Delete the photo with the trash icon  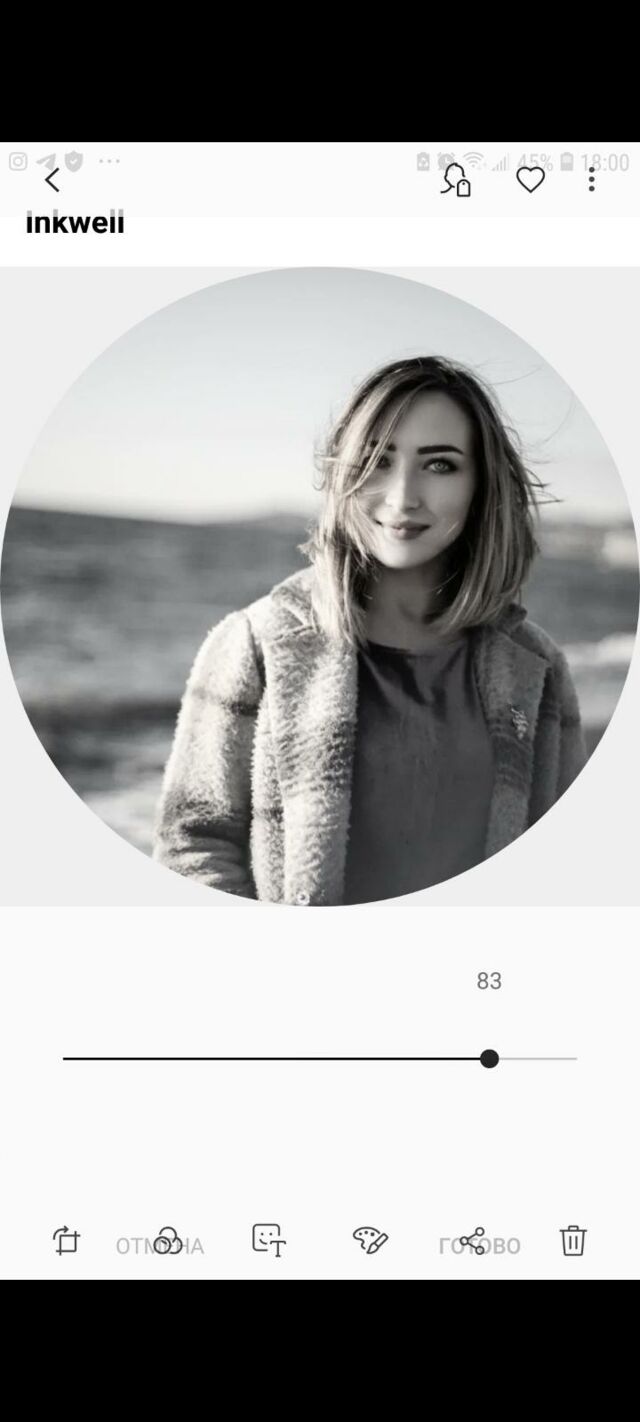click(x=573, y=1241)
